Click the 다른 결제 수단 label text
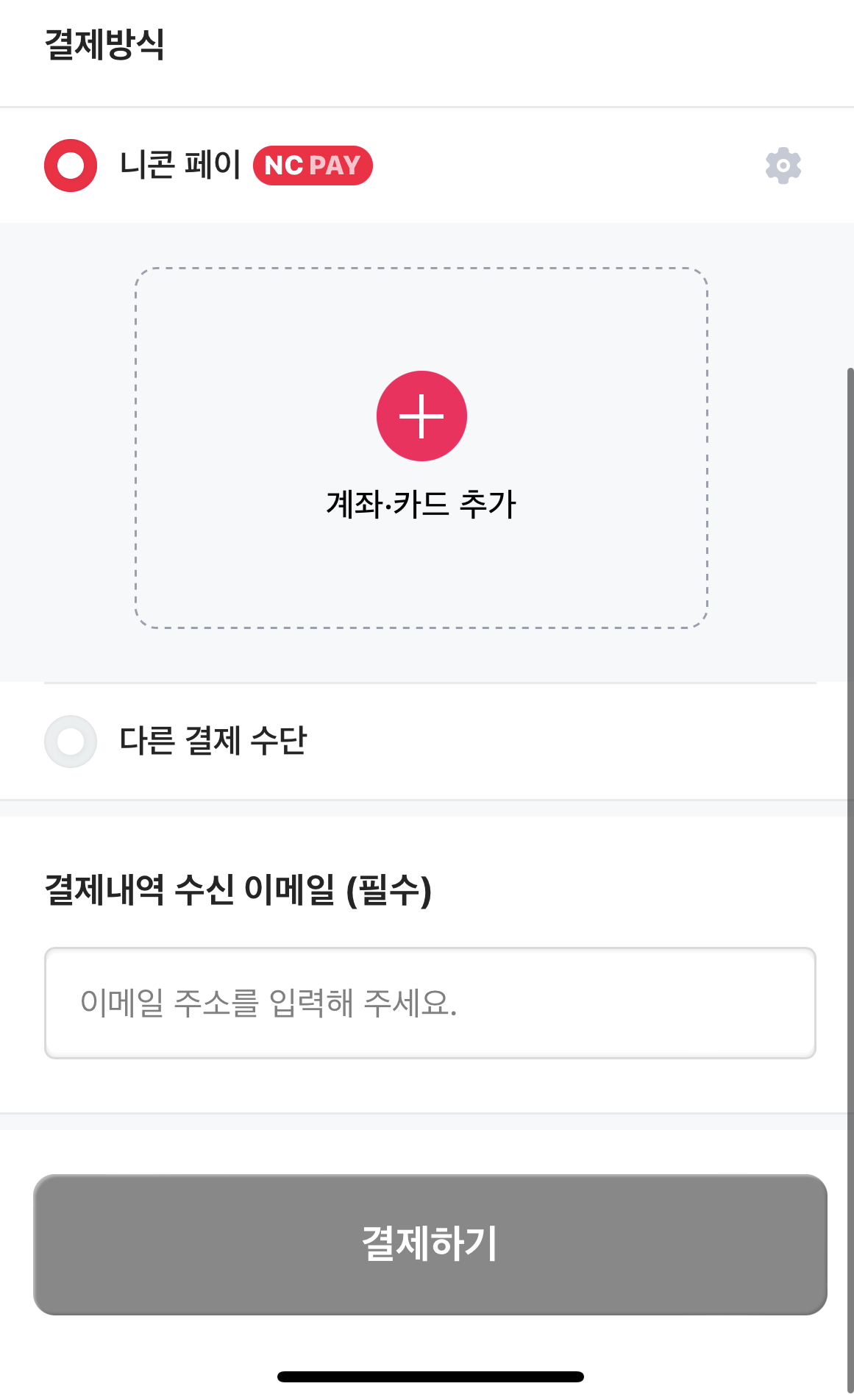 (x=216, y=741)
